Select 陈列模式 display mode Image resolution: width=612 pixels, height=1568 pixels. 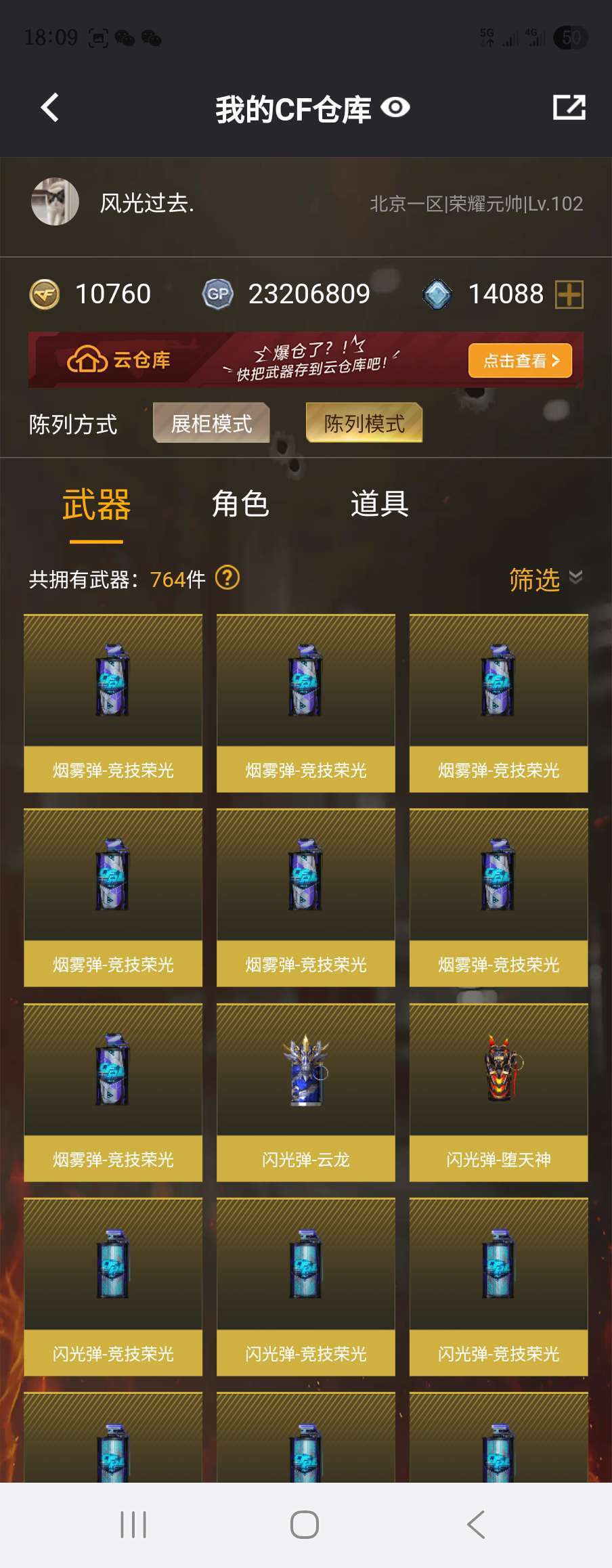tap(364, 423)
